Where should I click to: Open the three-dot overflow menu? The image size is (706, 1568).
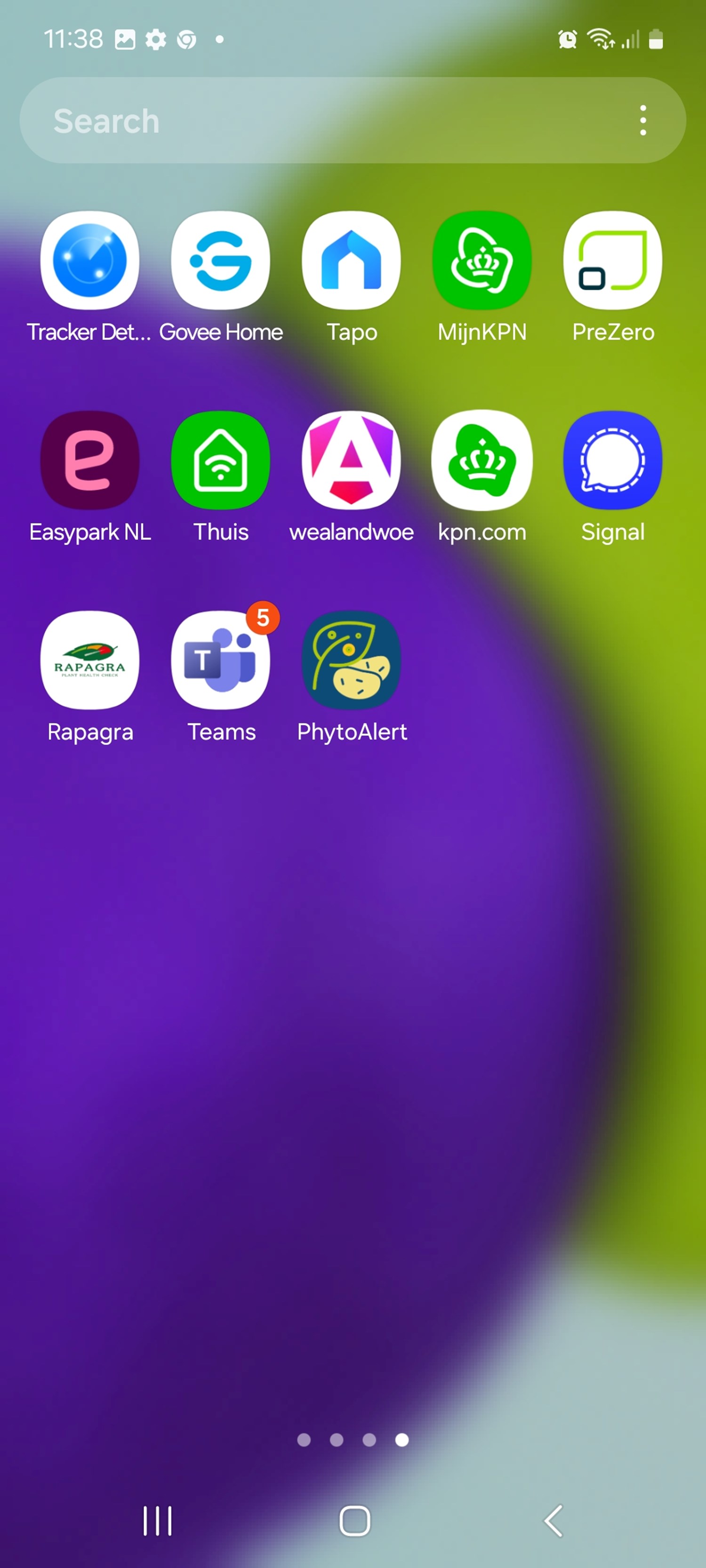coord(642,120)
